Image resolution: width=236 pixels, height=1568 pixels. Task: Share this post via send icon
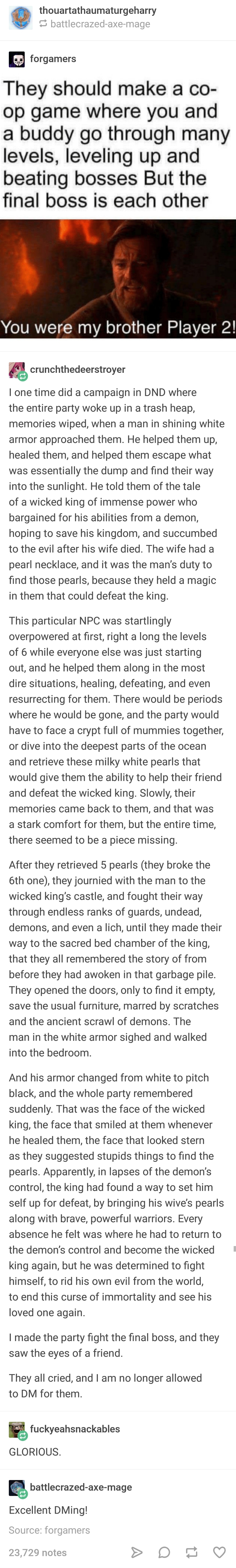pos(137,1552)
